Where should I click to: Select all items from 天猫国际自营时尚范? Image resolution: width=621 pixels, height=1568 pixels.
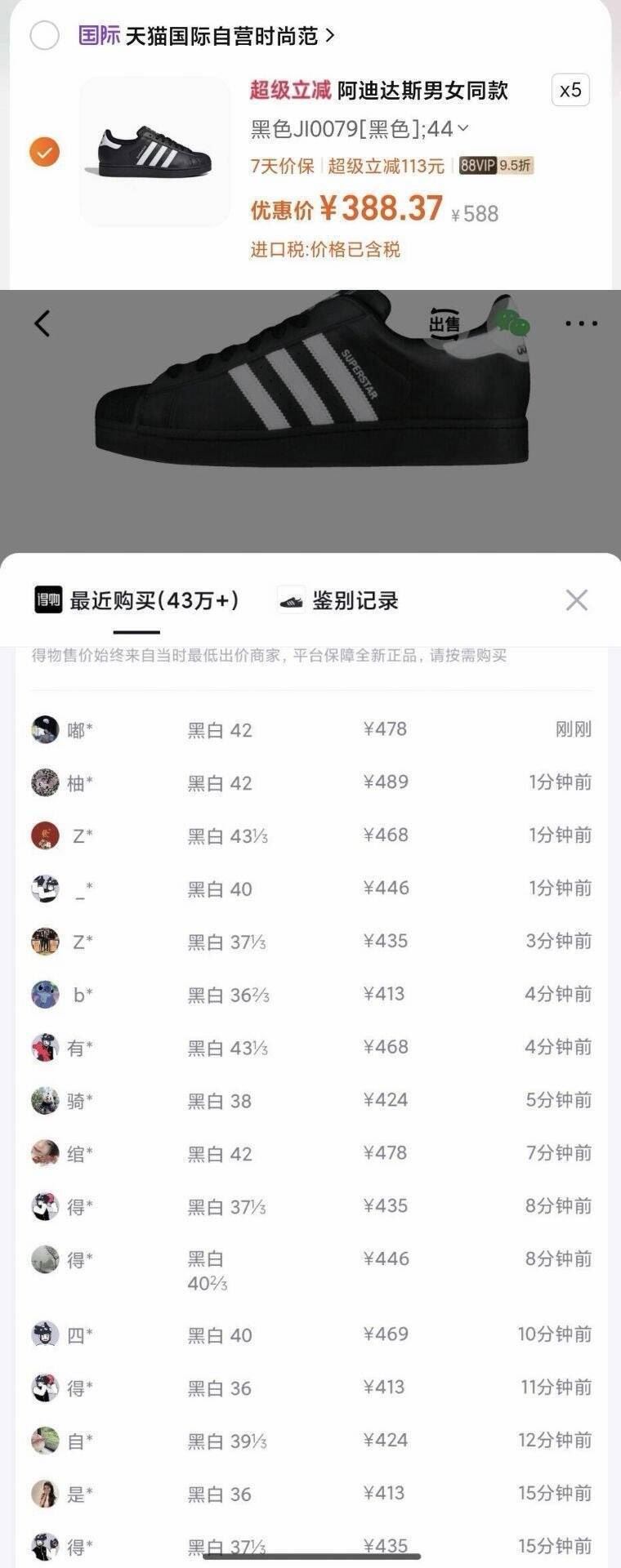[x=44, y=36]
